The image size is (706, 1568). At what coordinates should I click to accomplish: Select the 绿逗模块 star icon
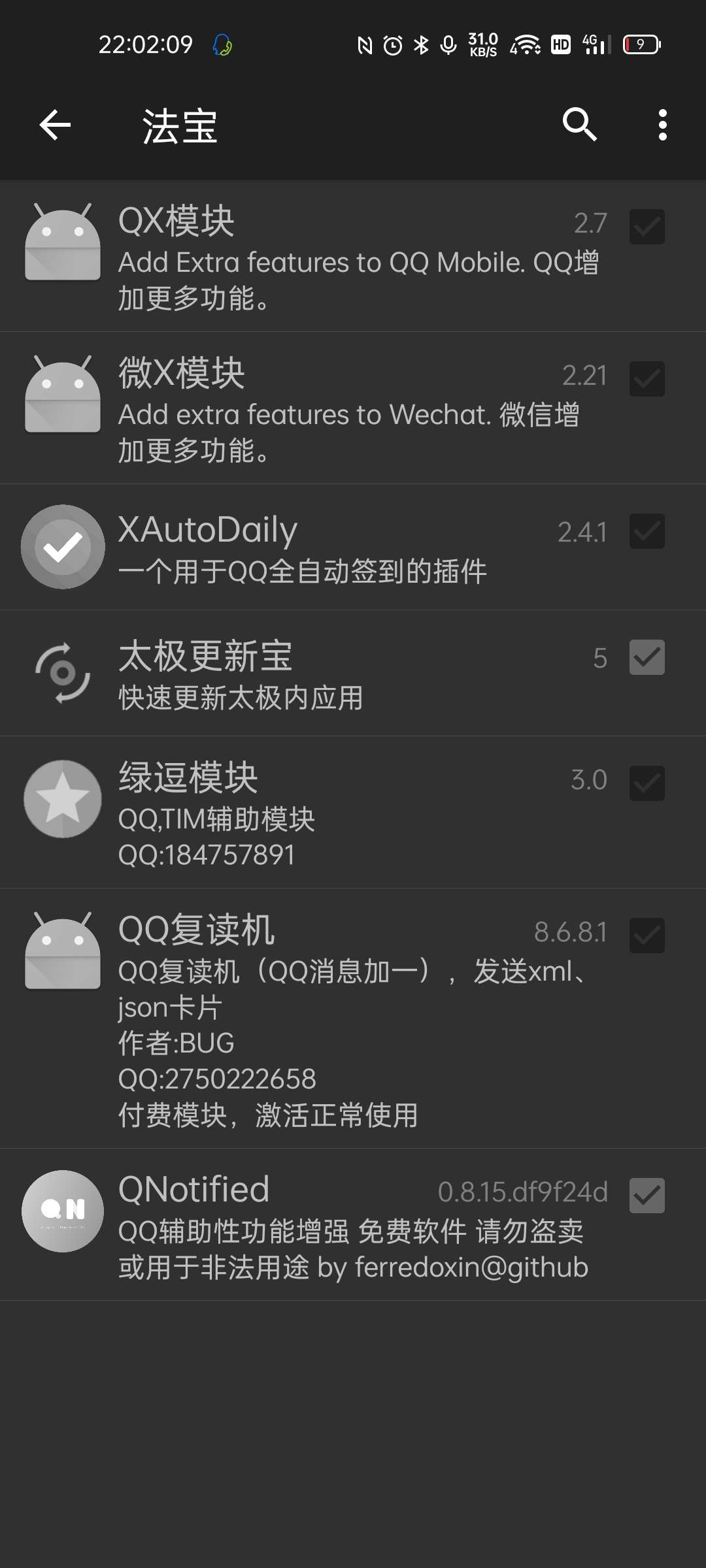(x=62, y=798)
